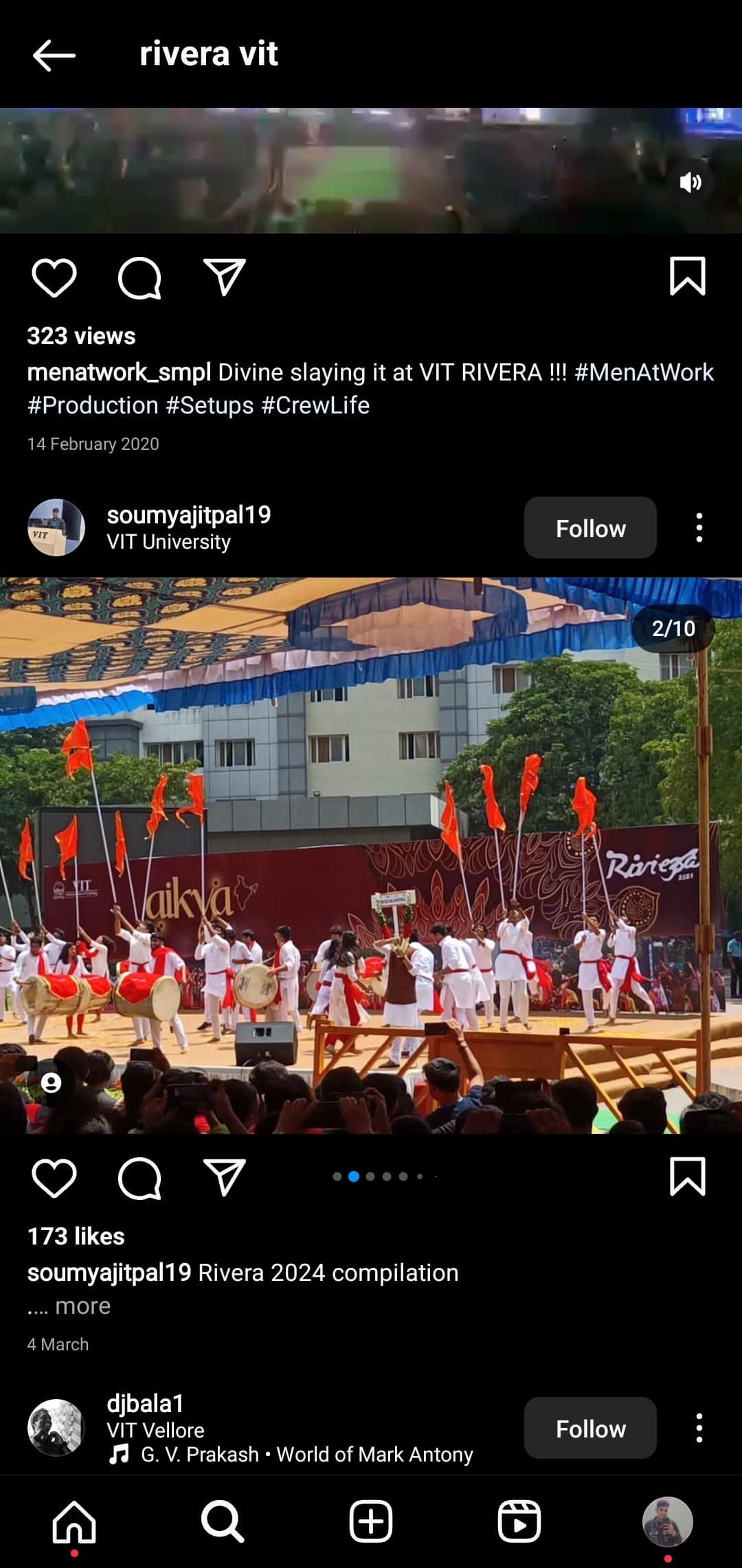
Task: Share the menatwork_smpl post
Action: click(x=225, y=277)
